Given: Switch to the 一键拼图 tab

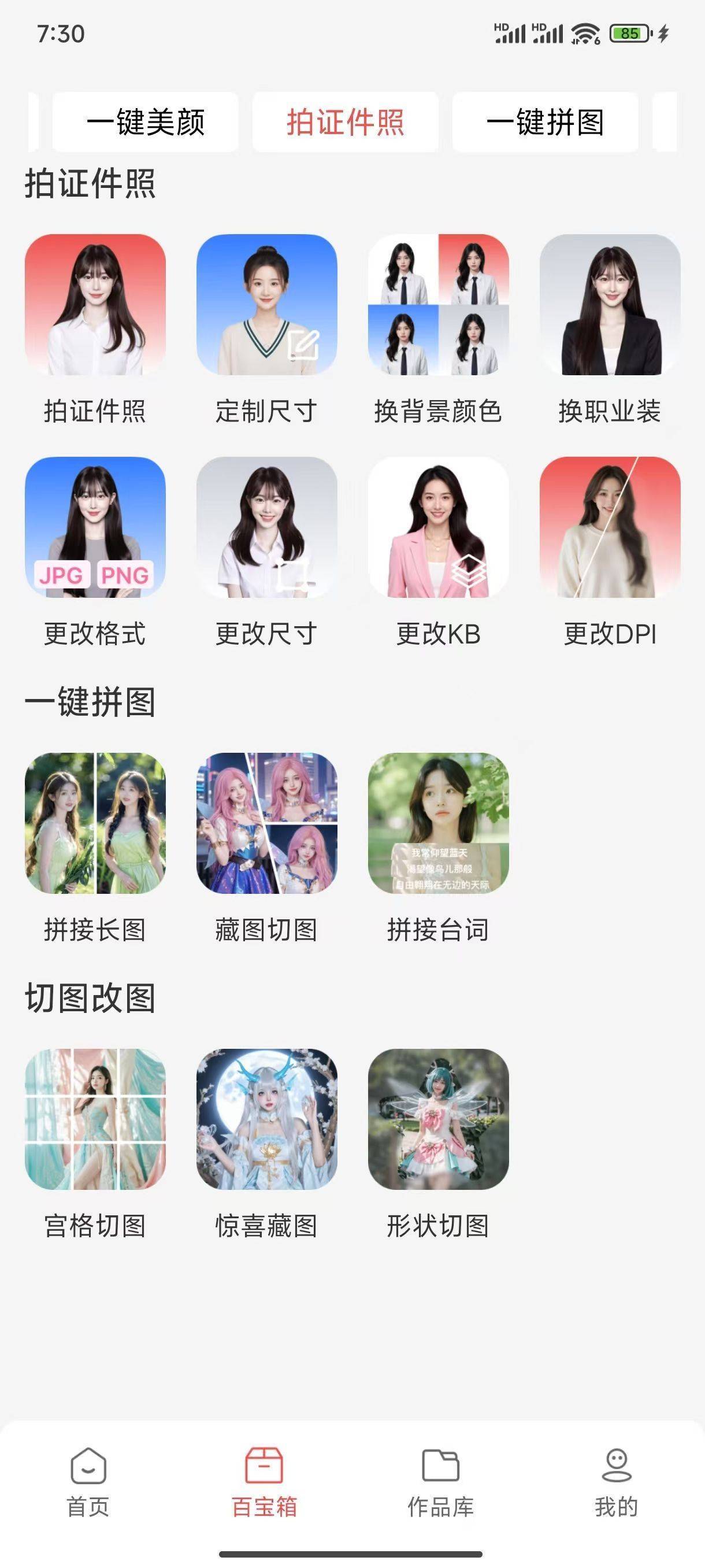Looking at the screenshot, I should pos(544,122).
